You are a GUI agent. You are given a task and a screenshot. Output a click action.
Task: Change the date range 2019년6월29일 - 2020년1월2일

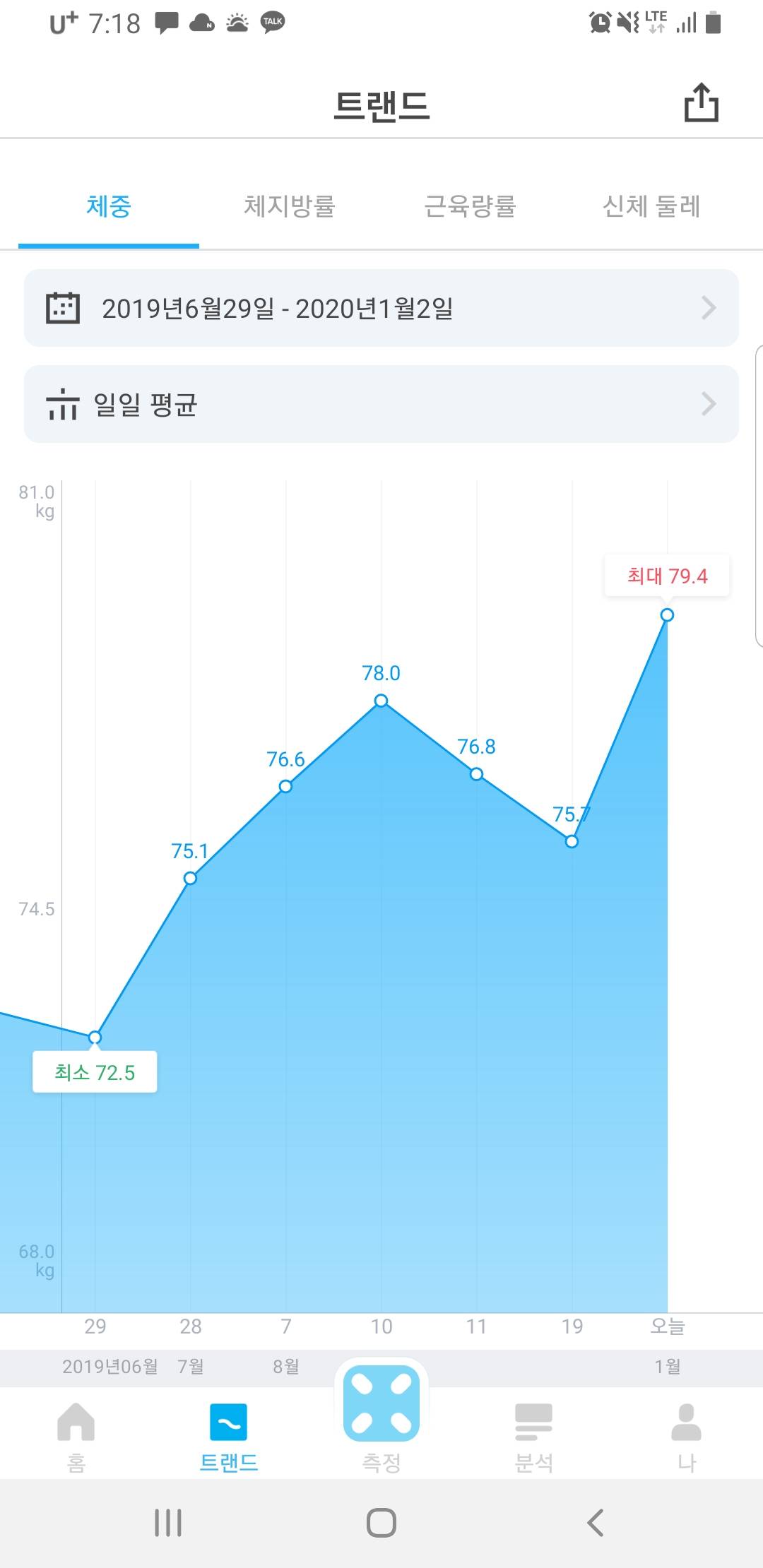tap(381, 308)
